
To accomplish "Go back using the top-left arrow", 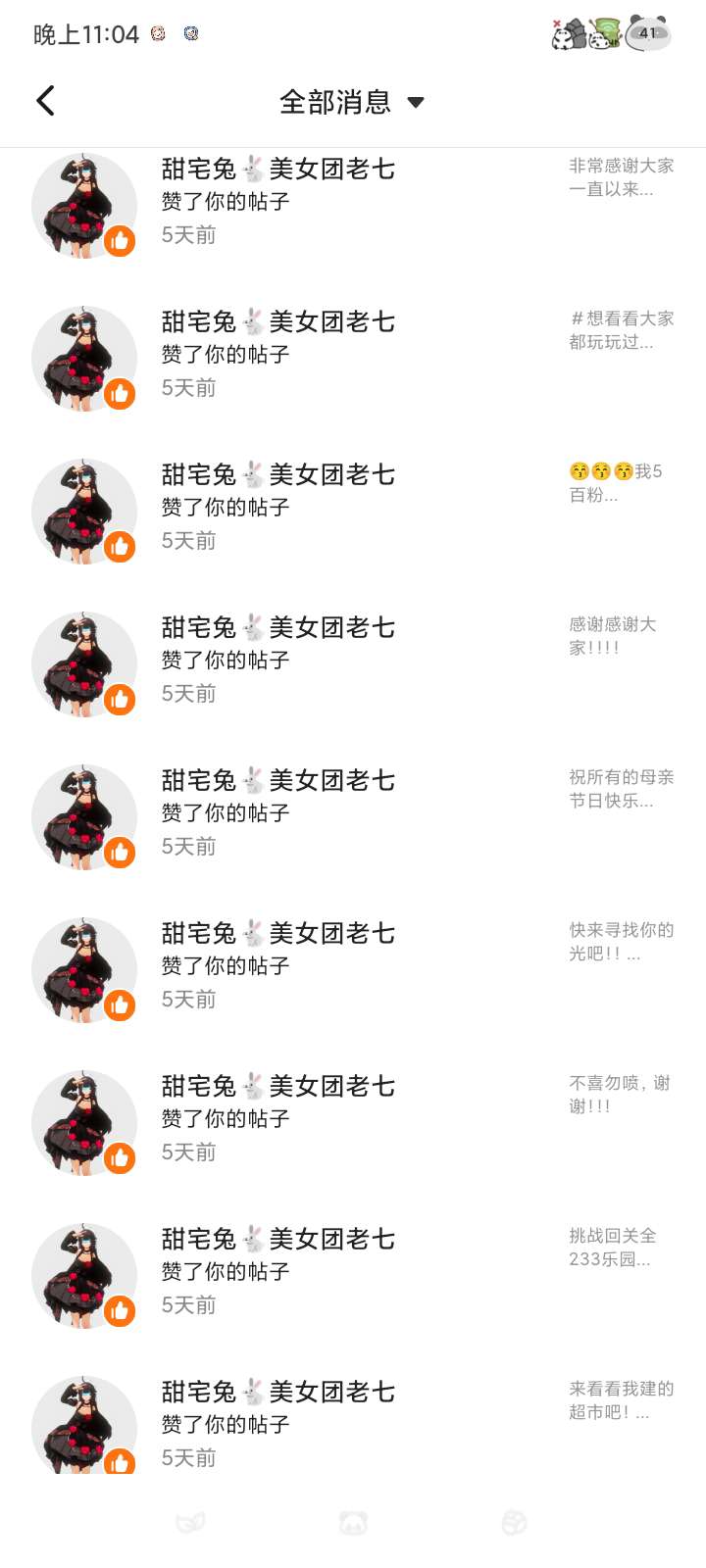I will click(45, 101).
